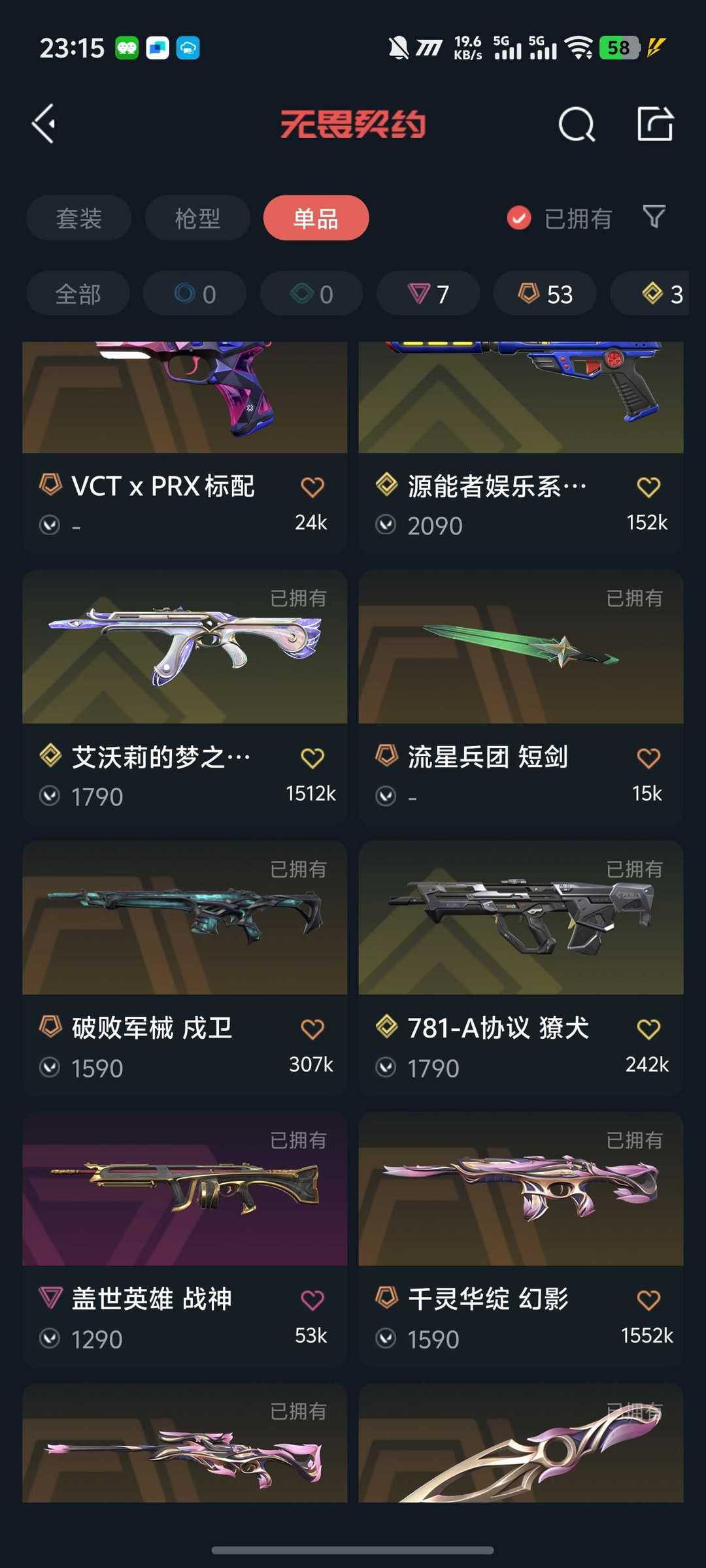Switch to the 套装 tab
This screenshot has height=1568, width=706.
(x=79, y=218)
